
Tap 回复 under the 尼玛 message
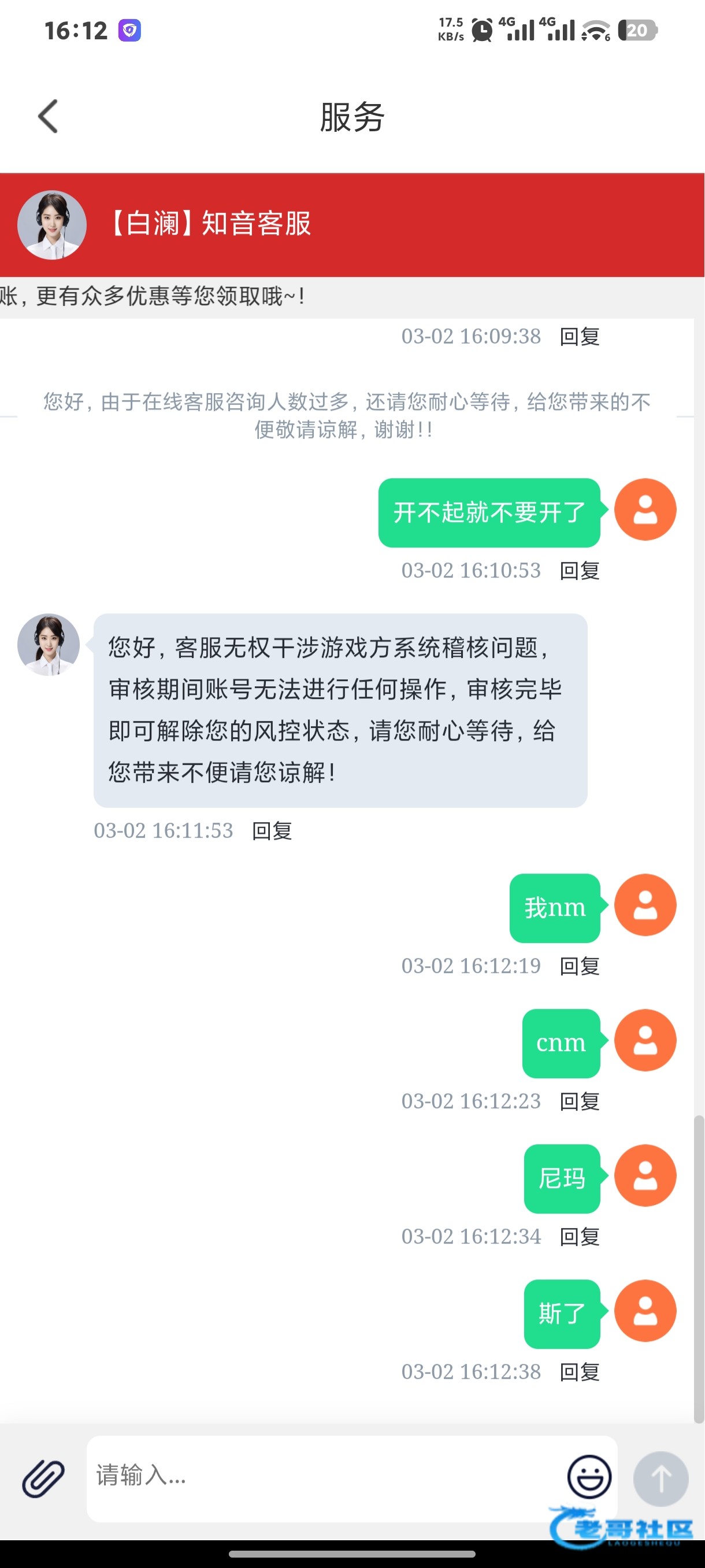[579, 1237]
